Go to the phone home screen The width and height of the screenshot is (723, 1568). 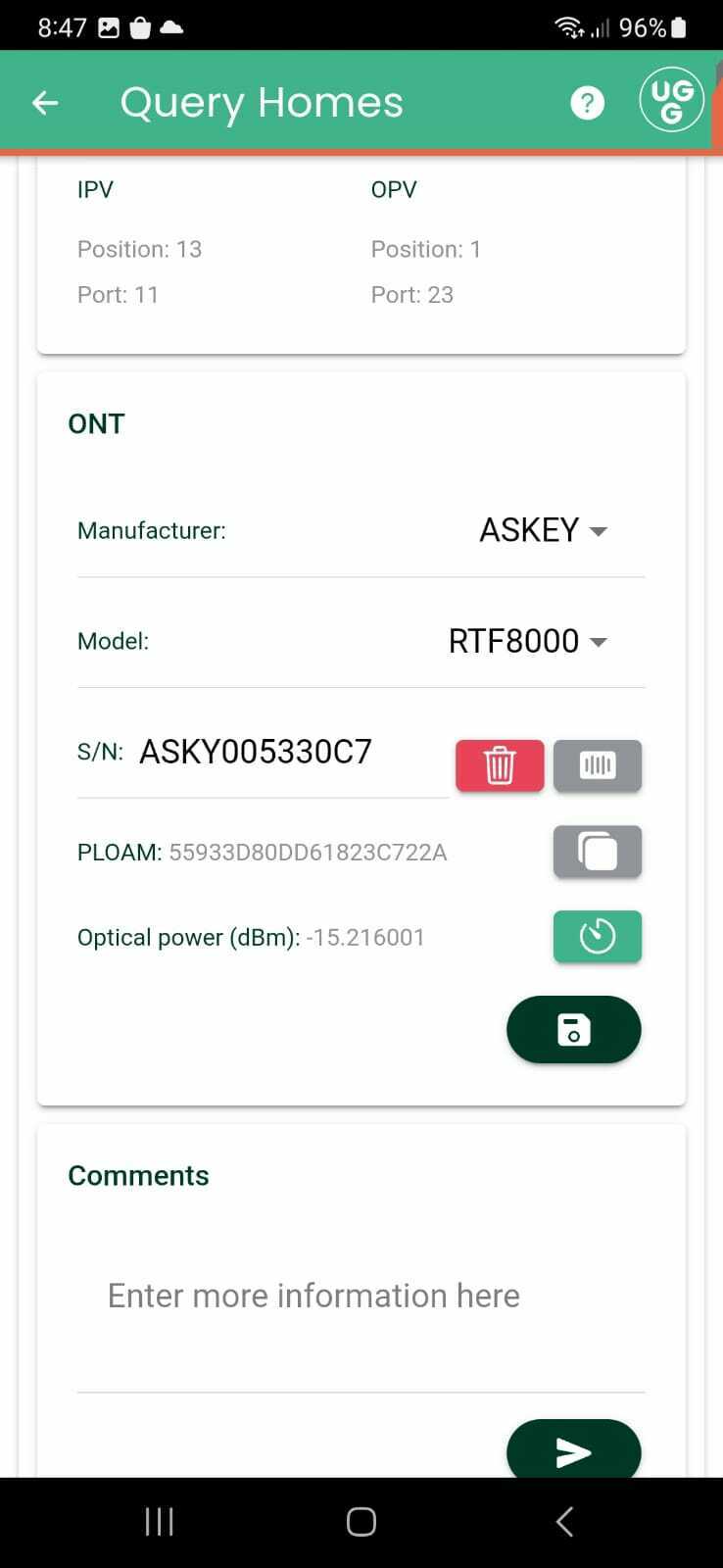(x=361, y=1521)
